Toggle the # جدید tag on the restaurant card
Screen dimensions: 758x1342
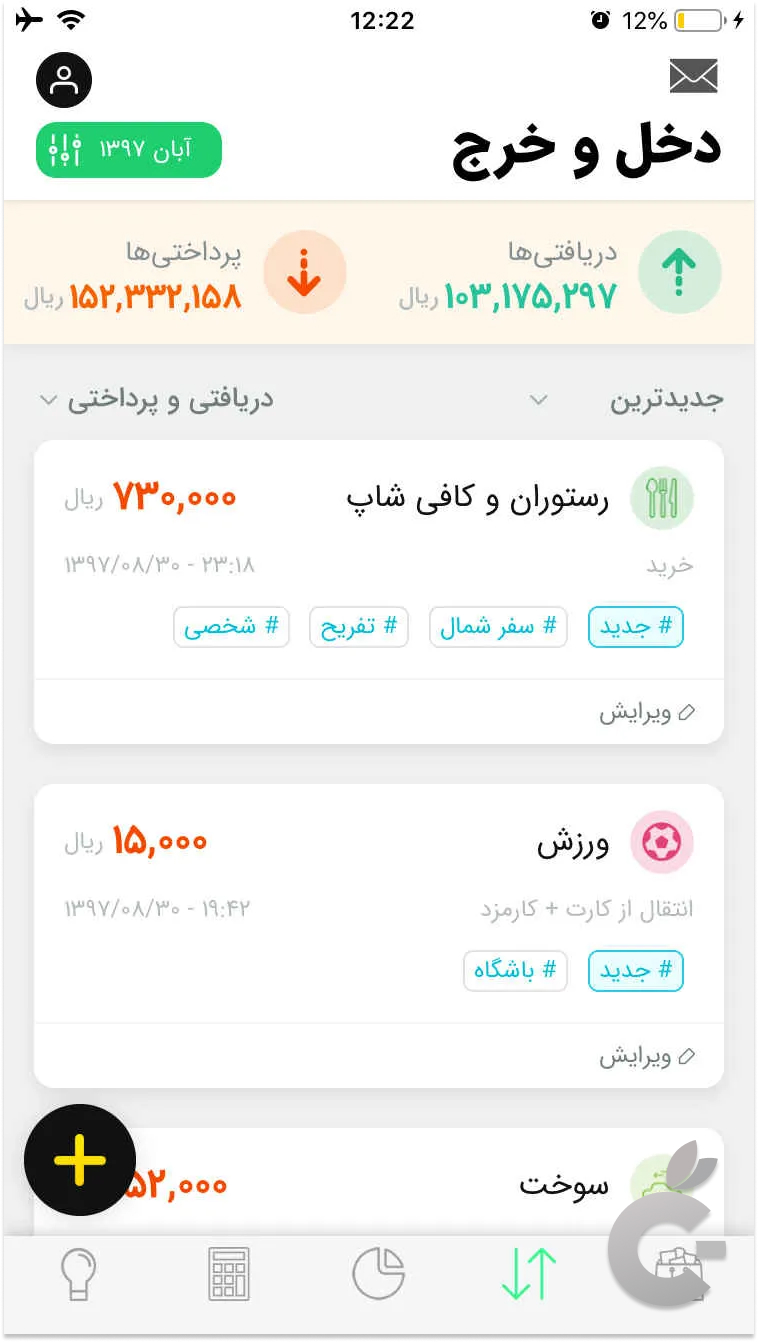tap(635, 626)
